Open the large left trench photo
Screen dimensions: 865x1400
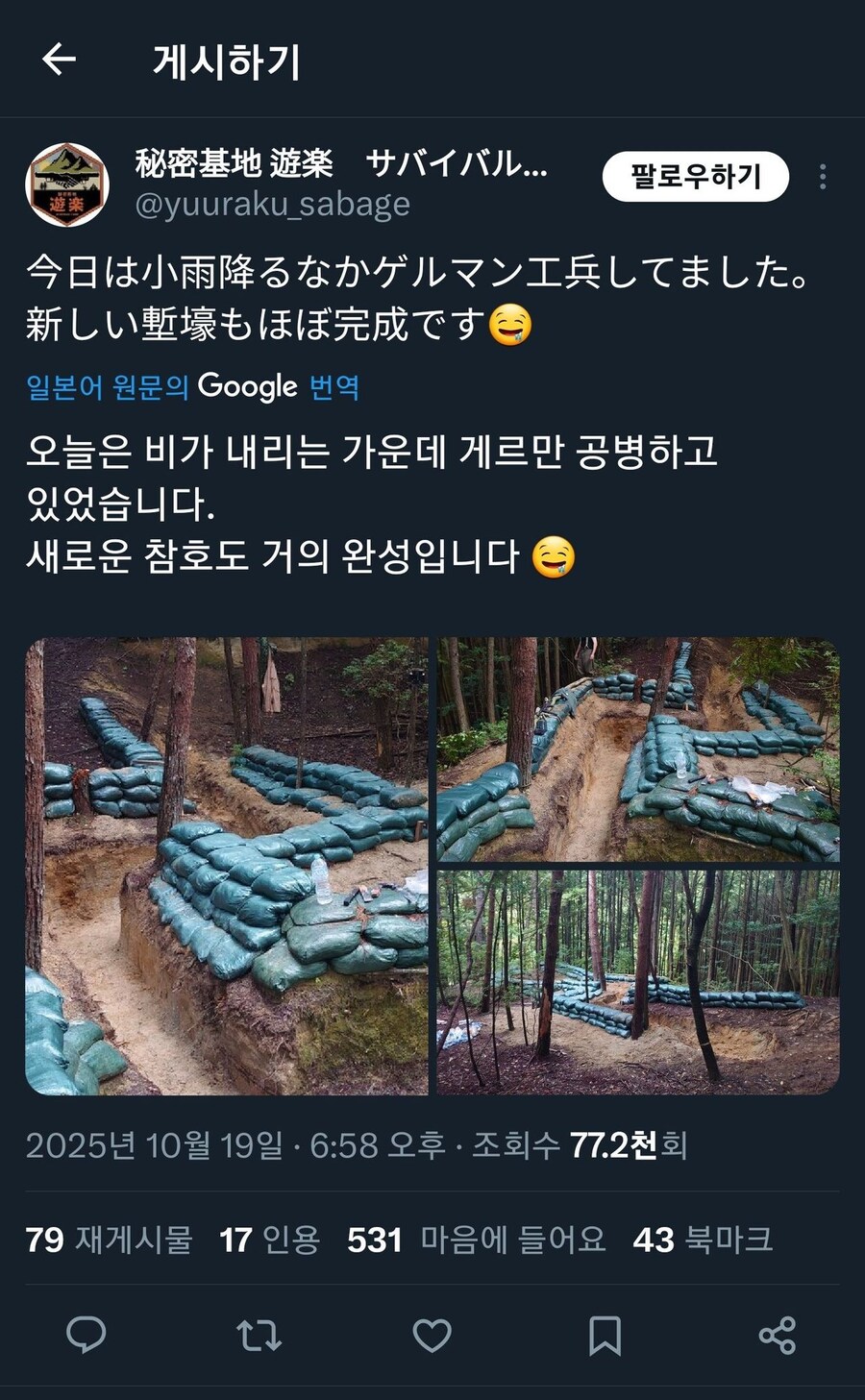[227, 866]
